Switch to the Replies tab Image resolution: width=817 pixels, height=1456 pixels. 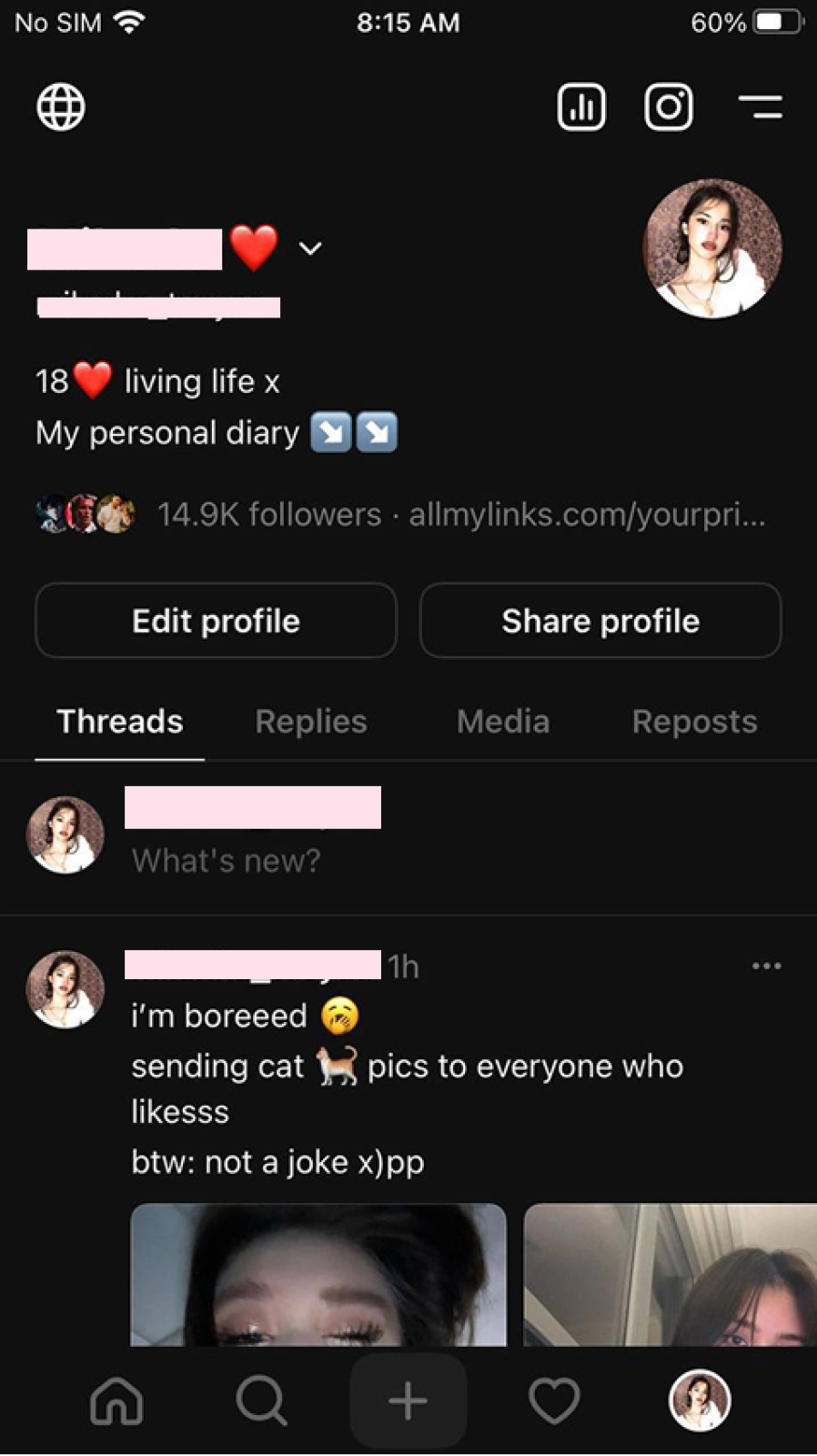pyautogui.click(x=311, y=722)
